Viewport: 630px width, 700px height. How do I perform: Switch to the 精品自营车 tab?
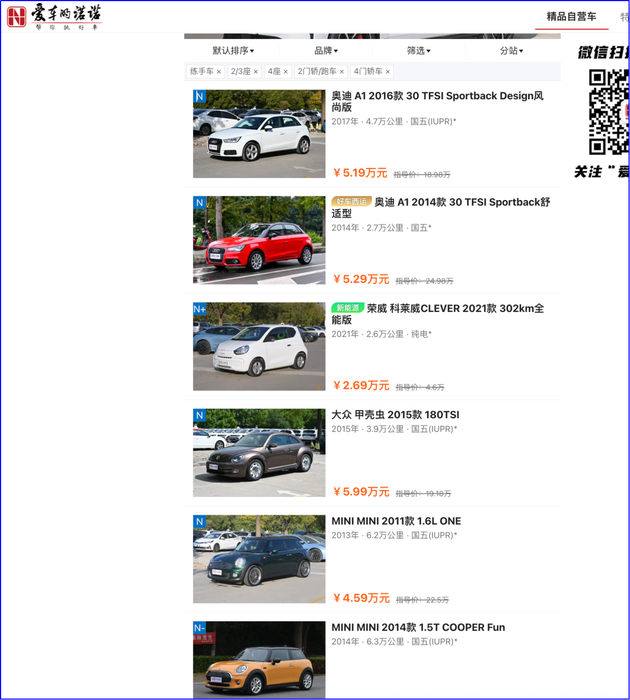coord(571,17)
